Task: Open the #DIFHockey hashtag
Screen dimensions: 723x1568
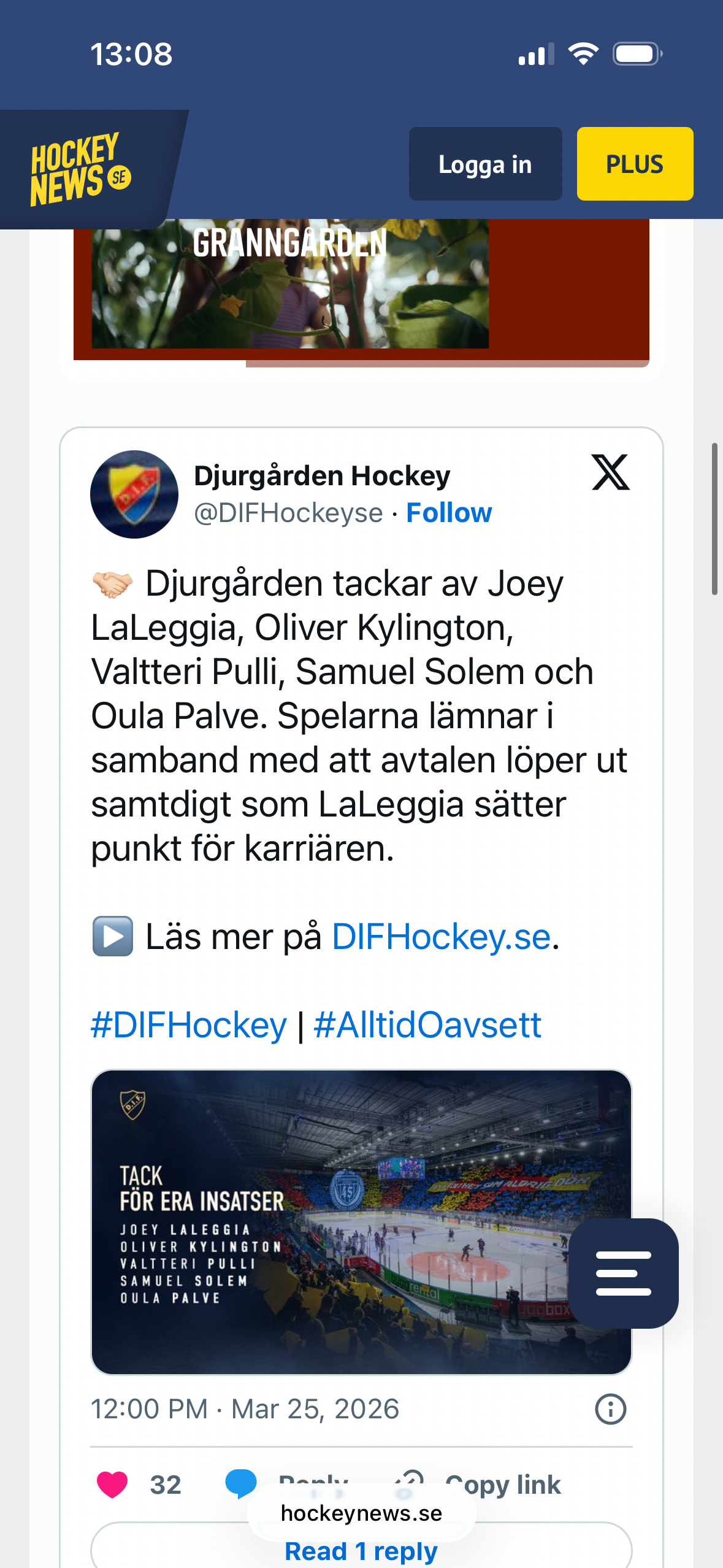Action: tap(189, 1025)
